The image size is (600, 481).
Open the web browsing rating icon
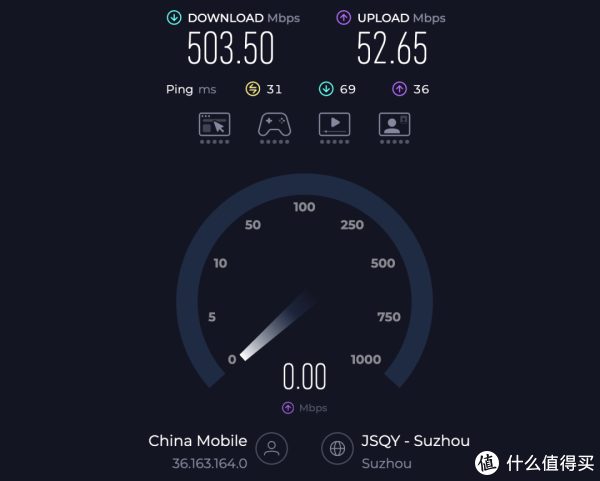214,125
